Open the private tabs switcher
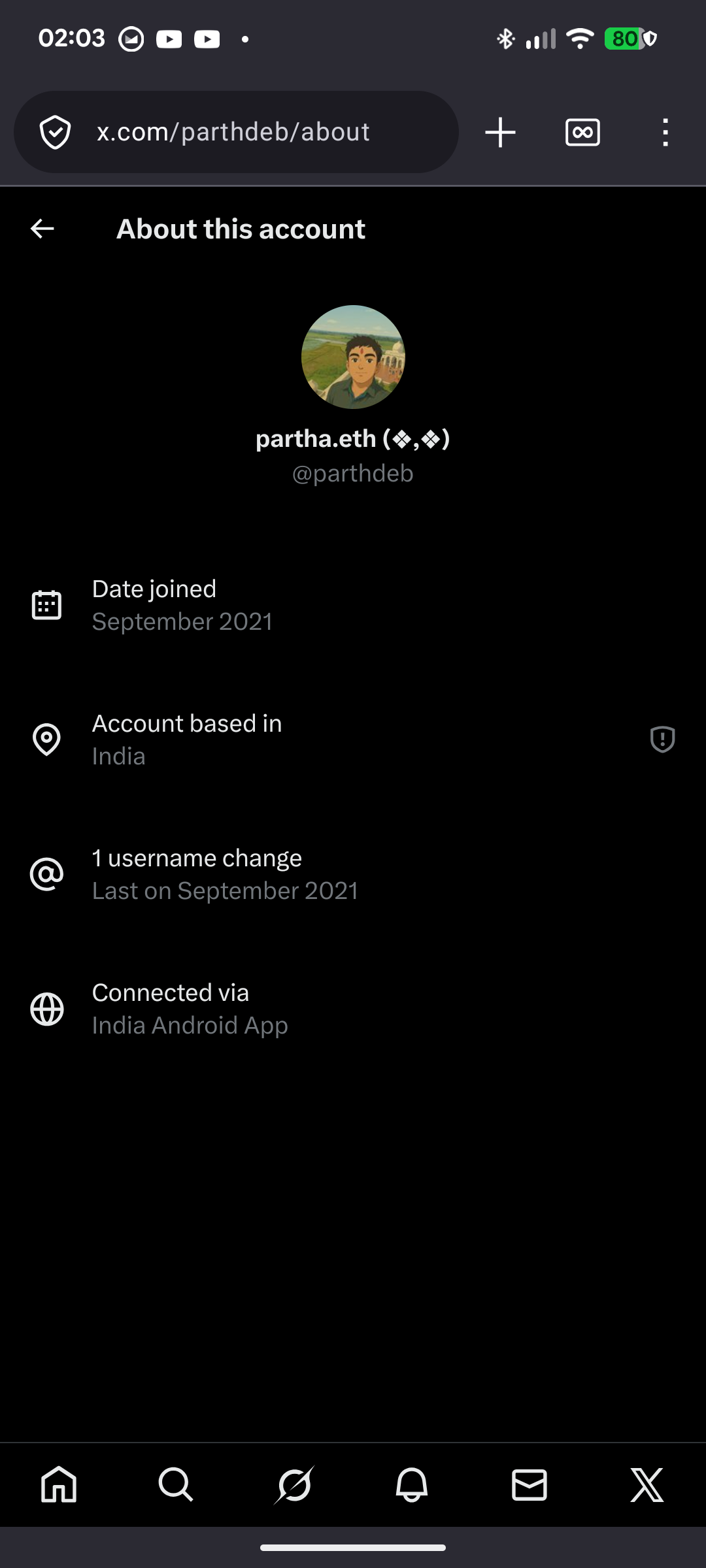706x1568 pixels. [x=582, y=133]
